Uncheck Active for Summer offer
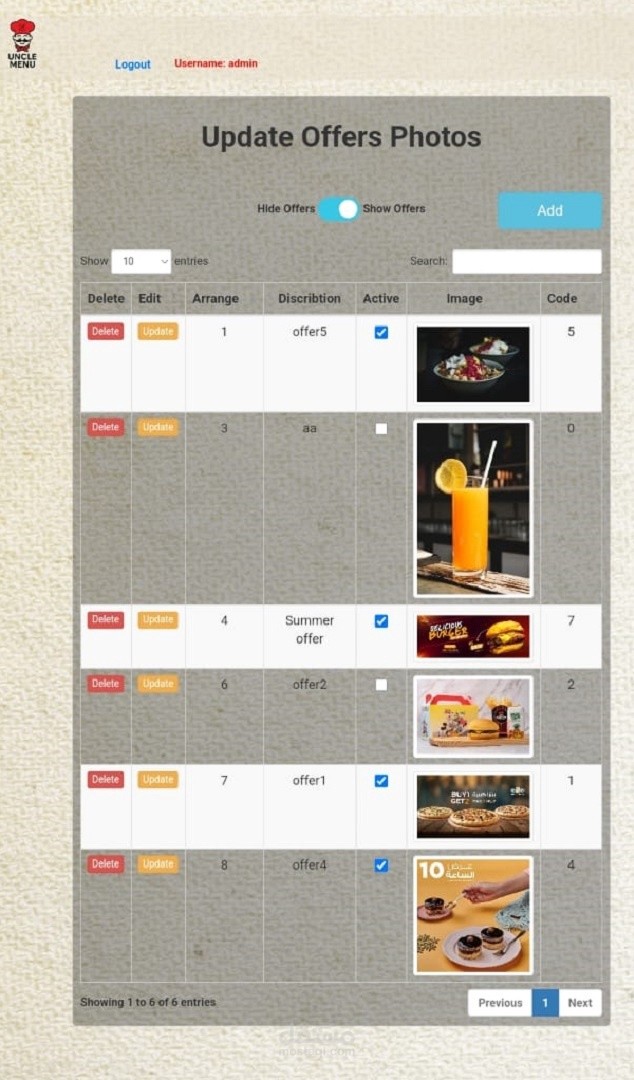The image size is (634, 1080). [x=381, y=621]
